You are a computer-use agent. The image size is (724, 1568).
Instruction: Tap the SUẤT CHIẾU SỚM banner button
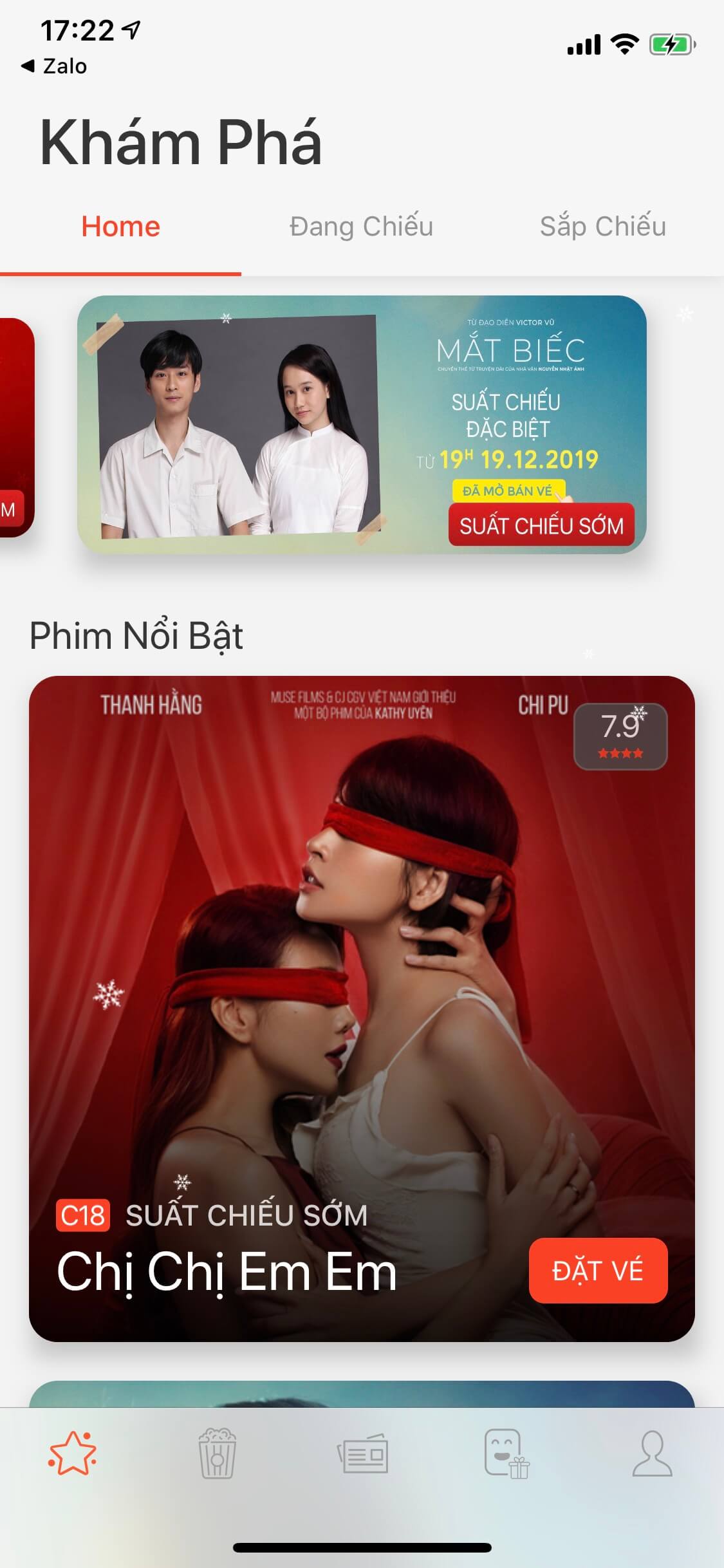[x=541, y=525]
